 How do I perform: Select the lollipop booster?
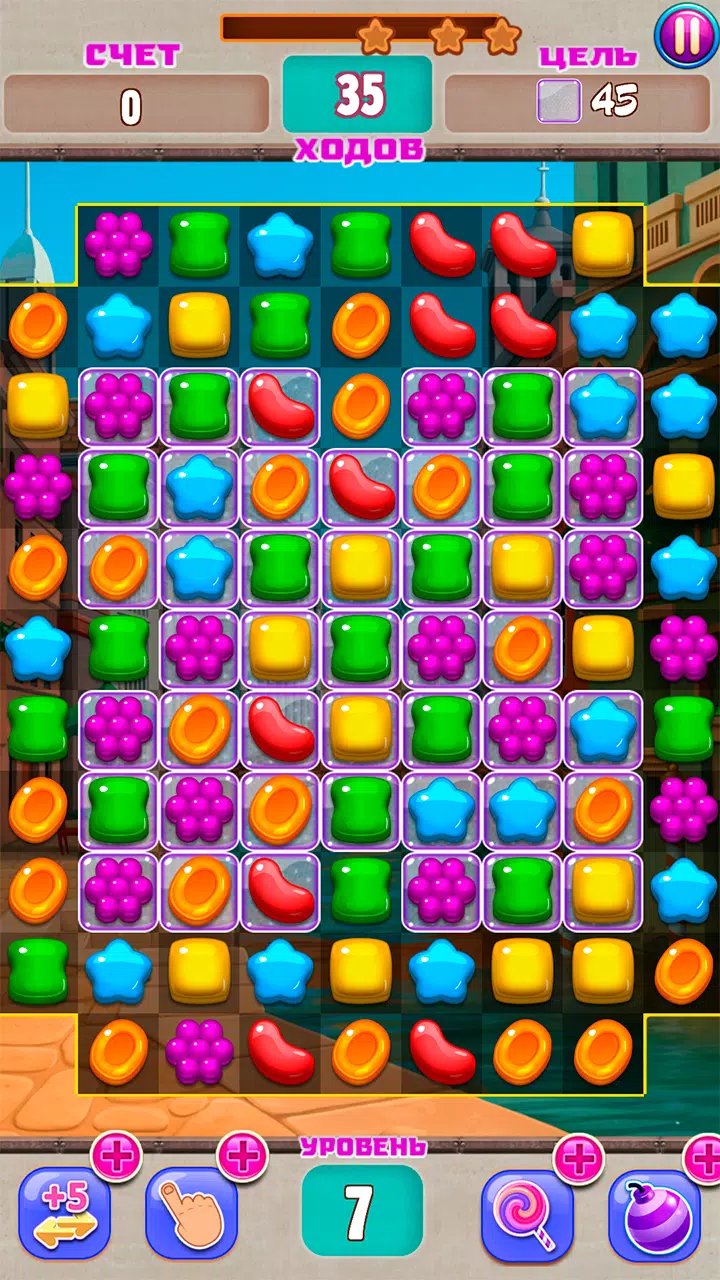[x=527, y=1215]
